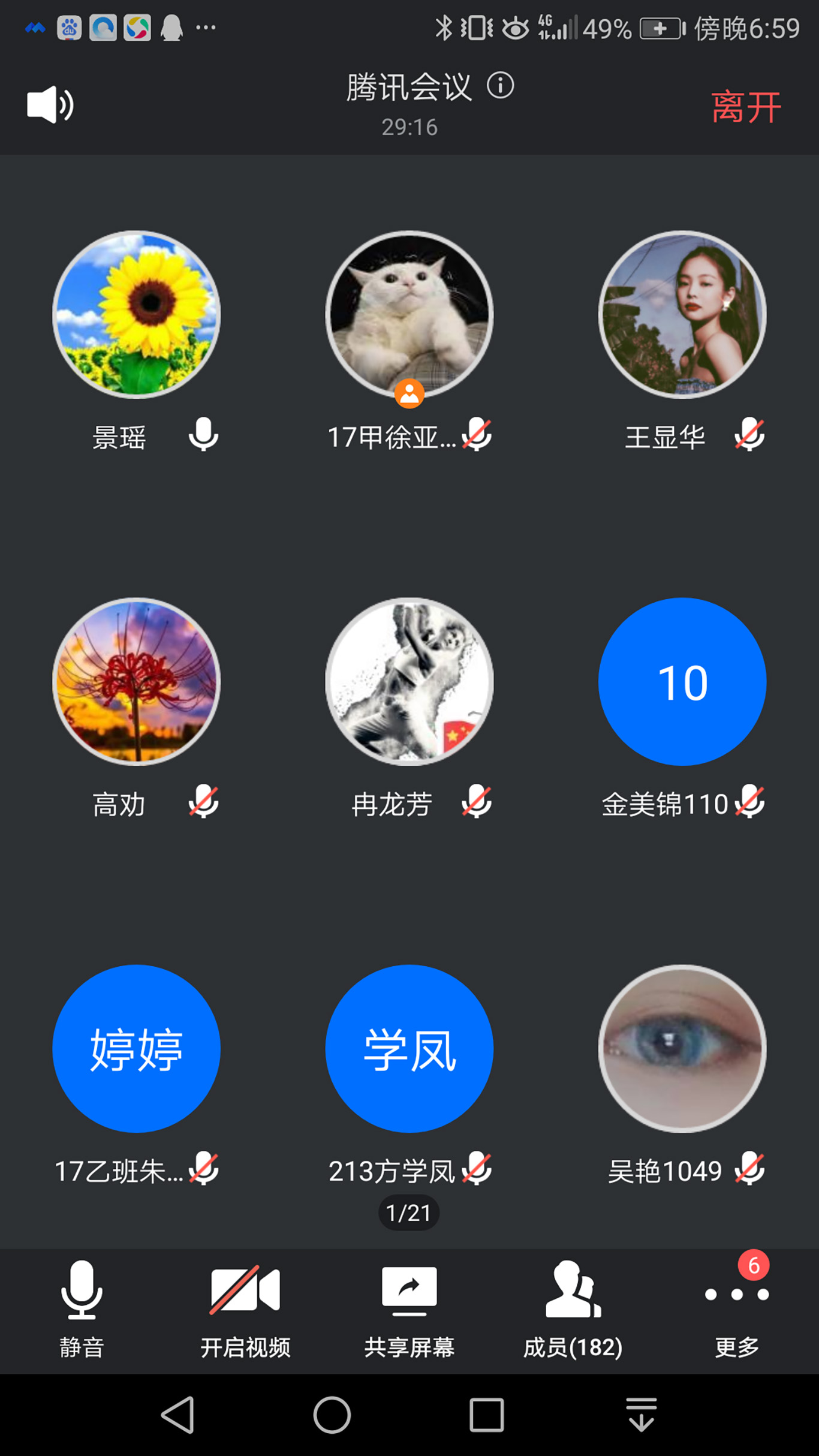This screenshot has height=1456, width=819.
Task: Select participant 景瑶's avatar
Action: coord(137,315)
